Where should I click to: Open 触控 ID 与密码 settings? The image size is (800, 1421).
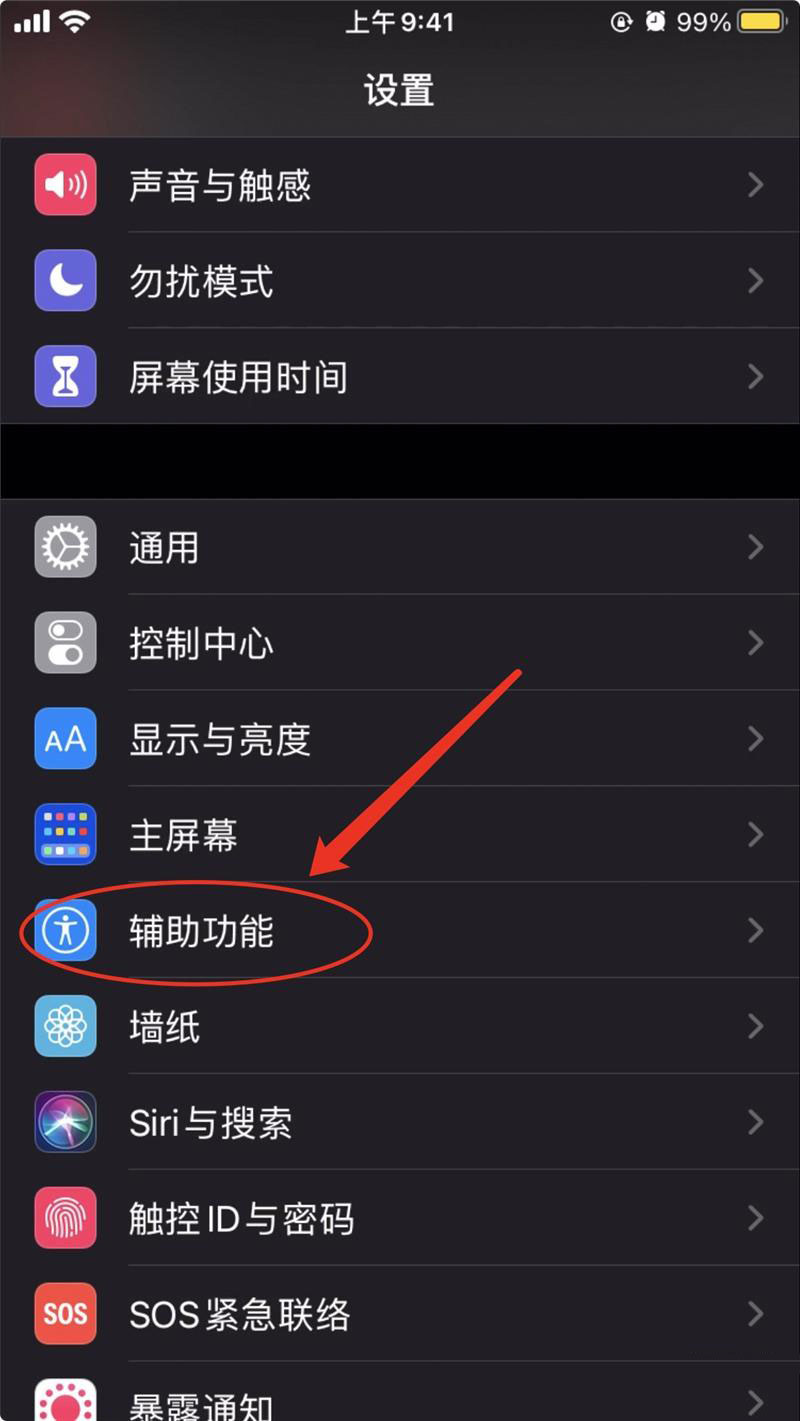click(x=241, y=1219)
